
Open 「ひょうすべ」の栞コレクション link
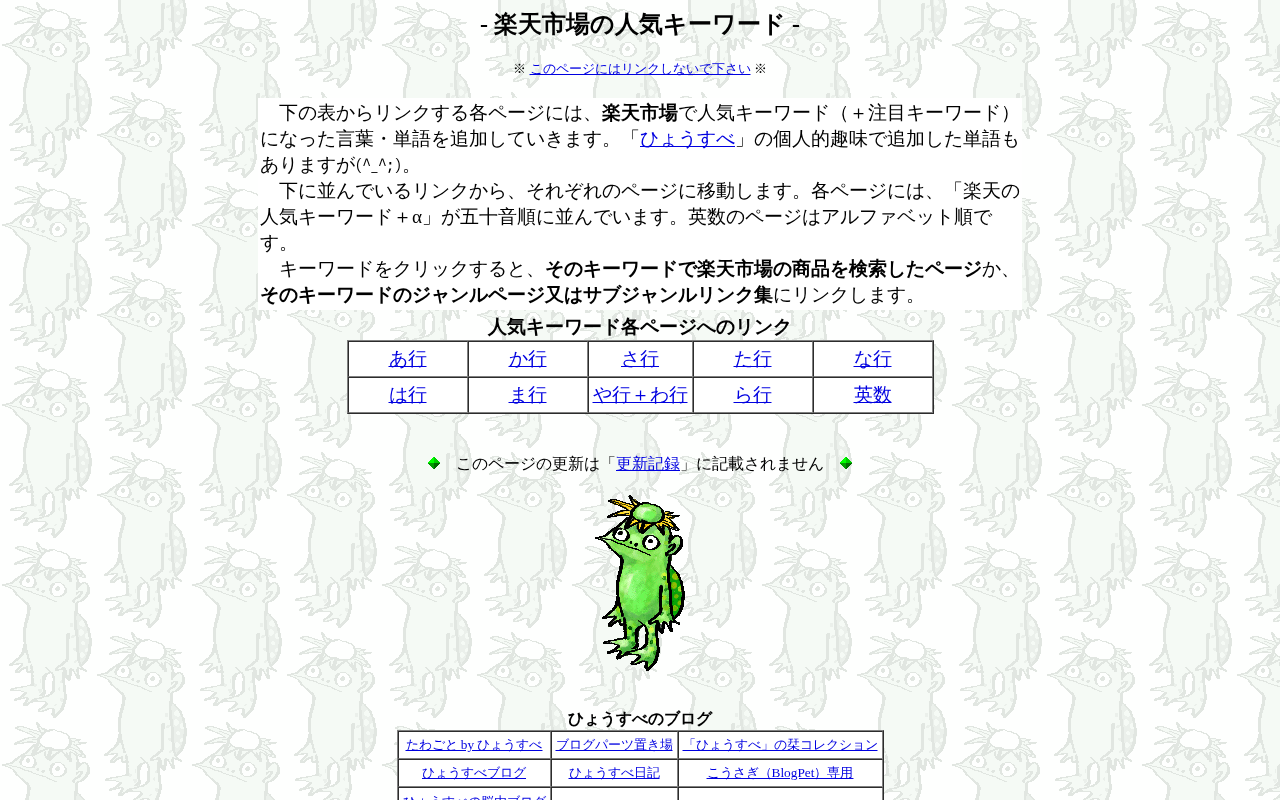[x=780, y=745]
